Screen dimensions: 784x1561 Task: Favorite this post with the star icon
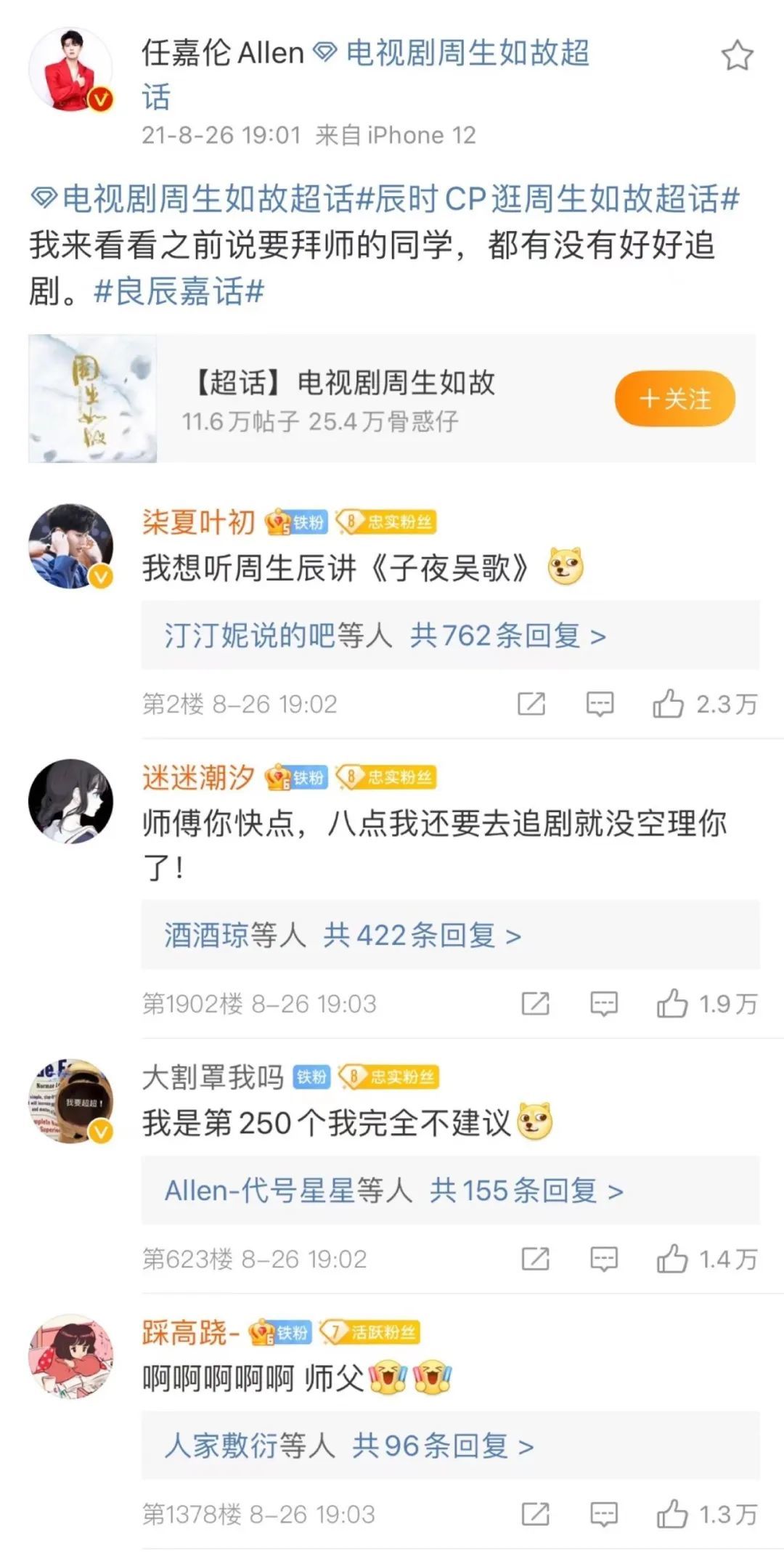coord(737,56)
